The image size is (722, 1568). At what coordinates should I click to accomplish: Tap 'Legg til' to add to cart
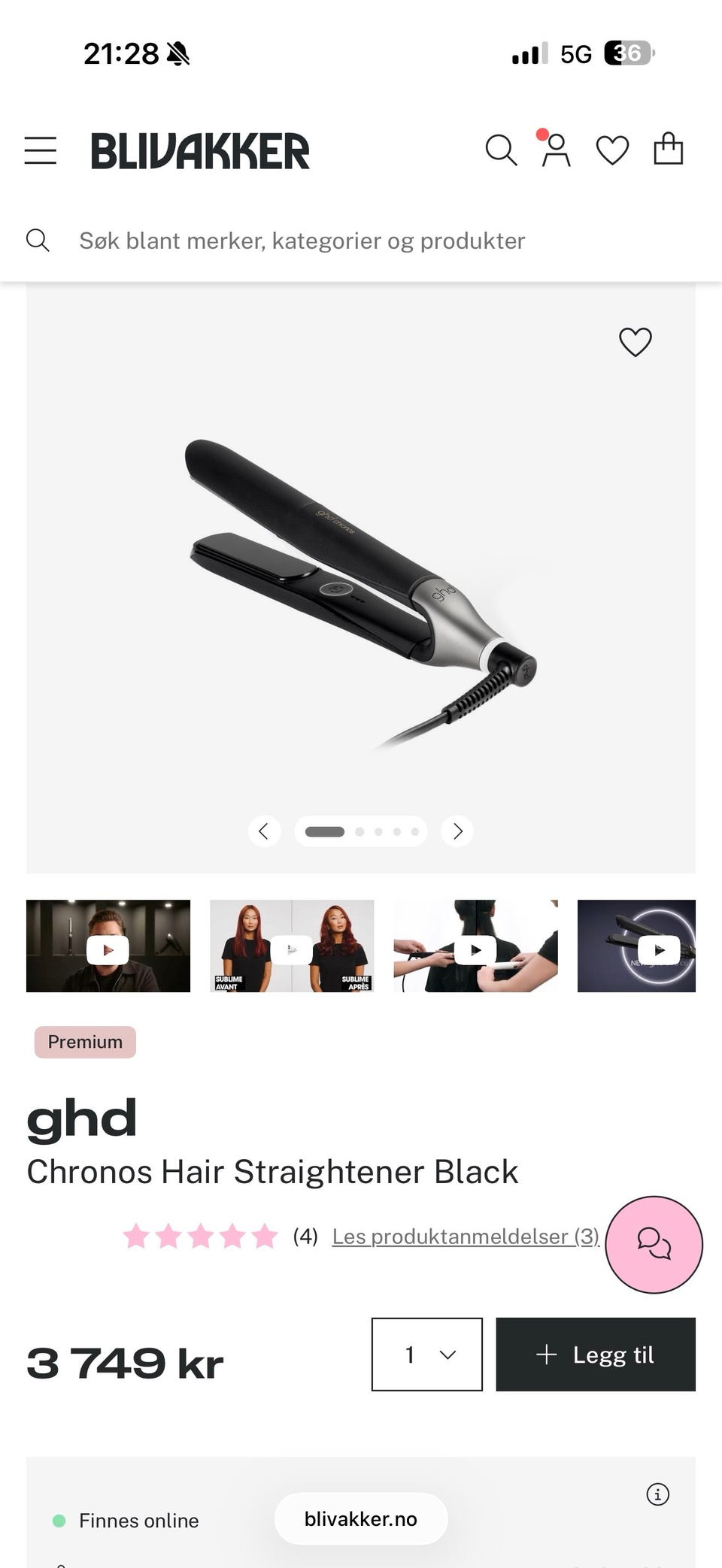tap(596, 1355)
